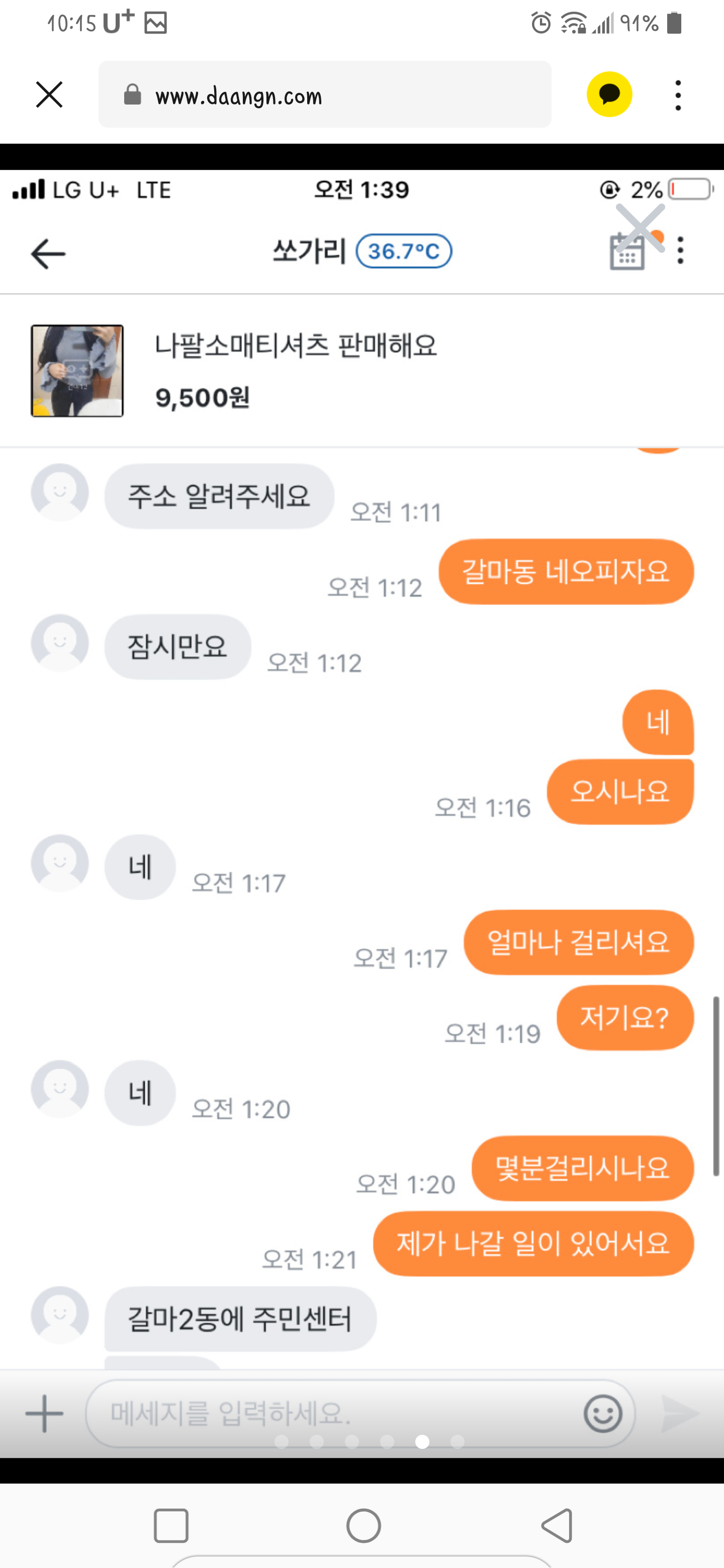Tap the system home button
Viewport: 724px width, 1568px height.
(363, 1525)
